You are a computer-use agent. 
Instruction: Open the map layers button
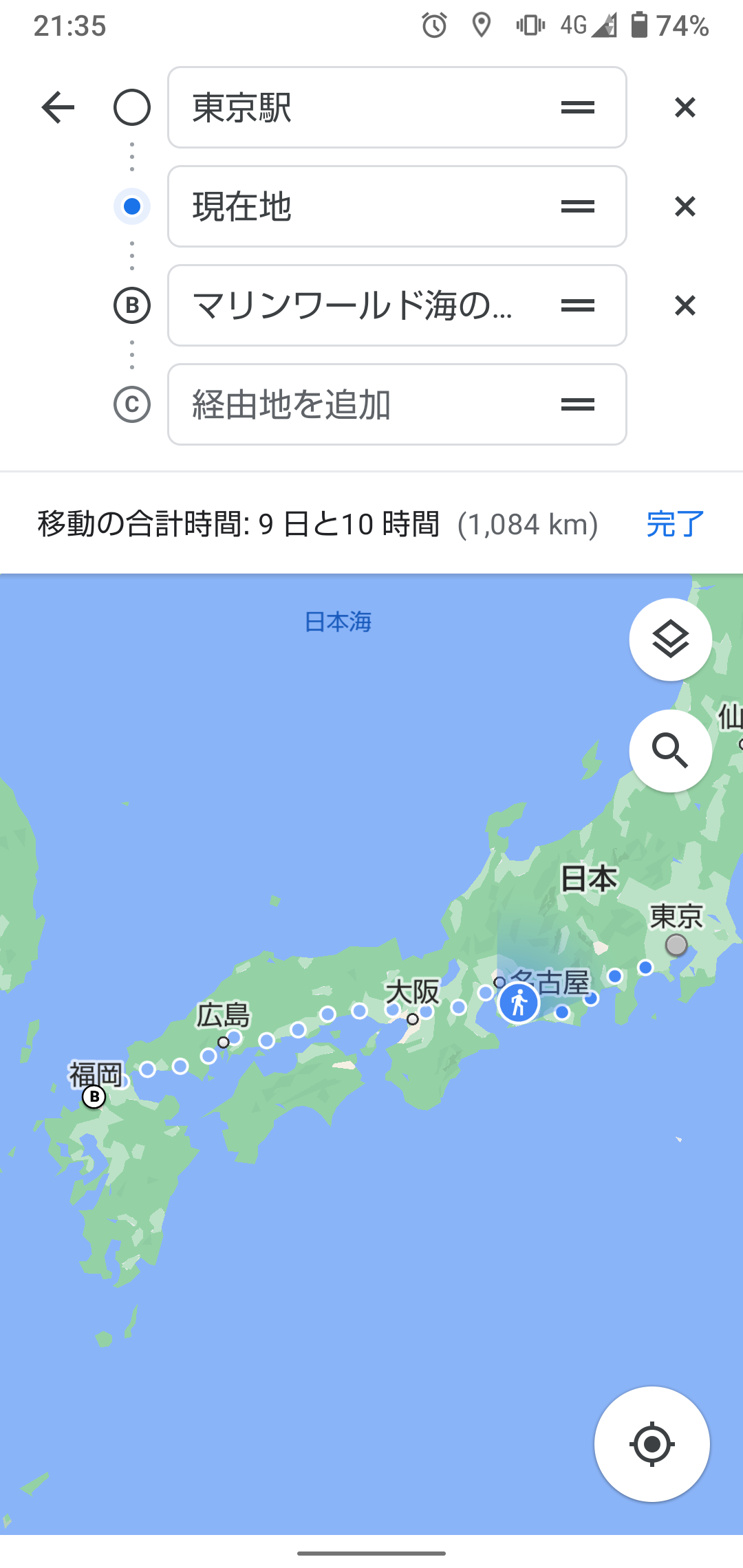click(671, 640)
